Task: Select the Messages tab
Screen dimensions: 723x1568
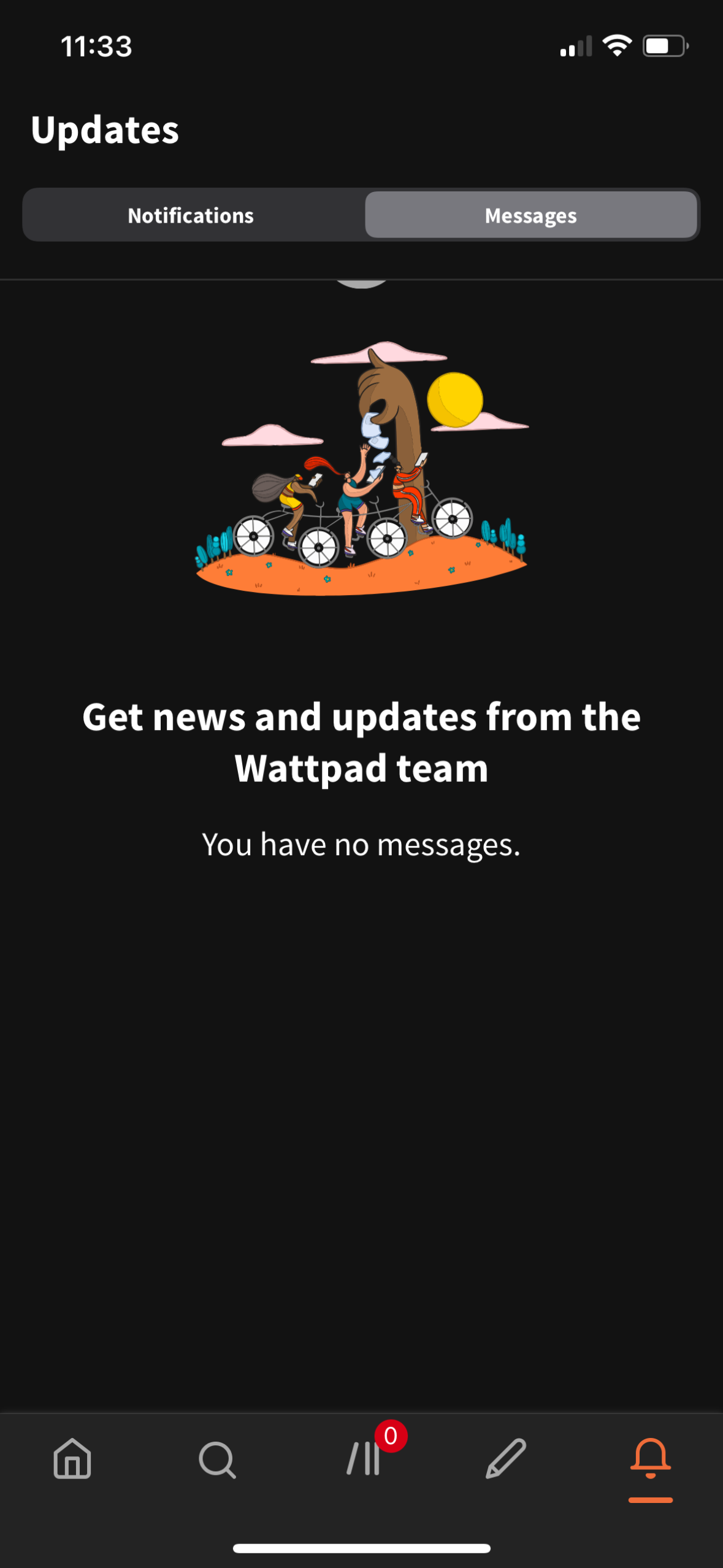Action: coord(530,215)
